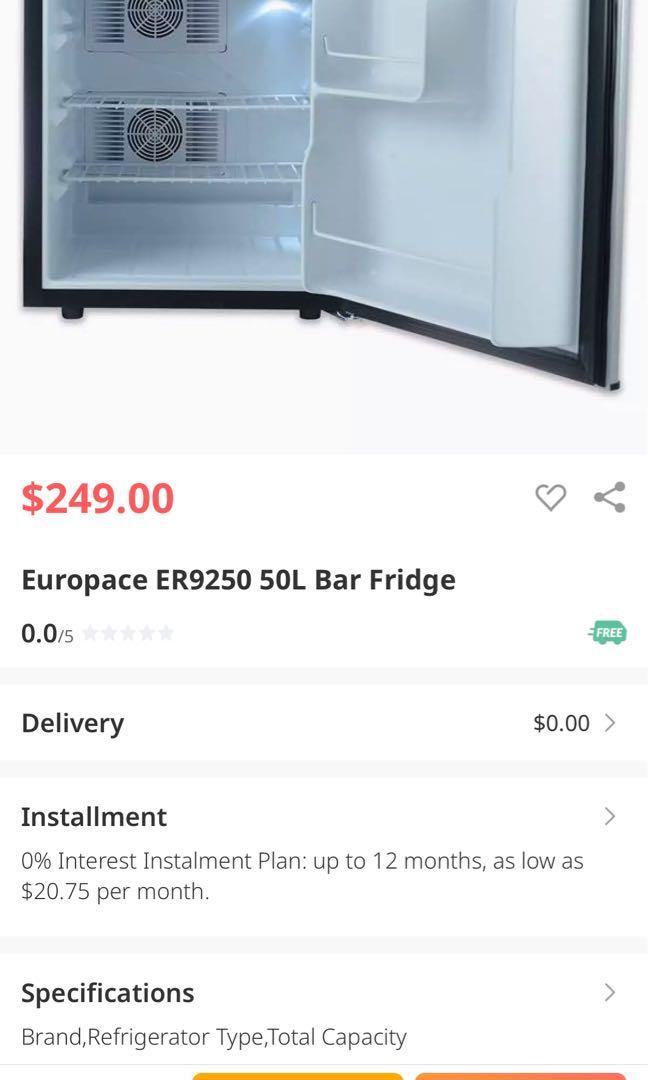
Task: Share the Europace bar fridge listing
Action: click(x=609, y=497)
